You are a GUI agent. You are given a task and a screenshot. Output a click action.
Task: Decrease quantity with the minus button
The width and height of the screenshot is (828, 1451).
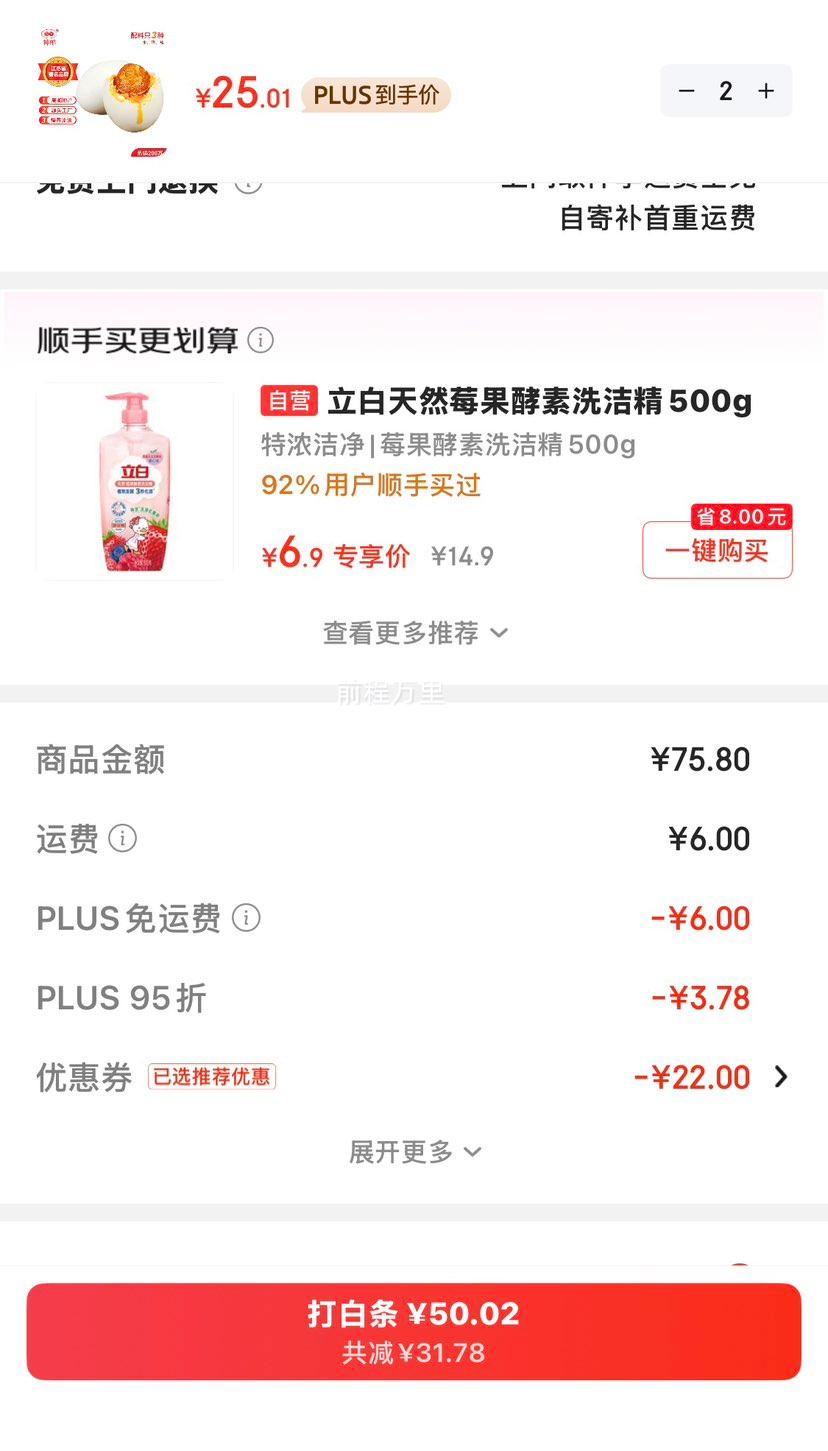pyautogui.click(x=686, y=91)
